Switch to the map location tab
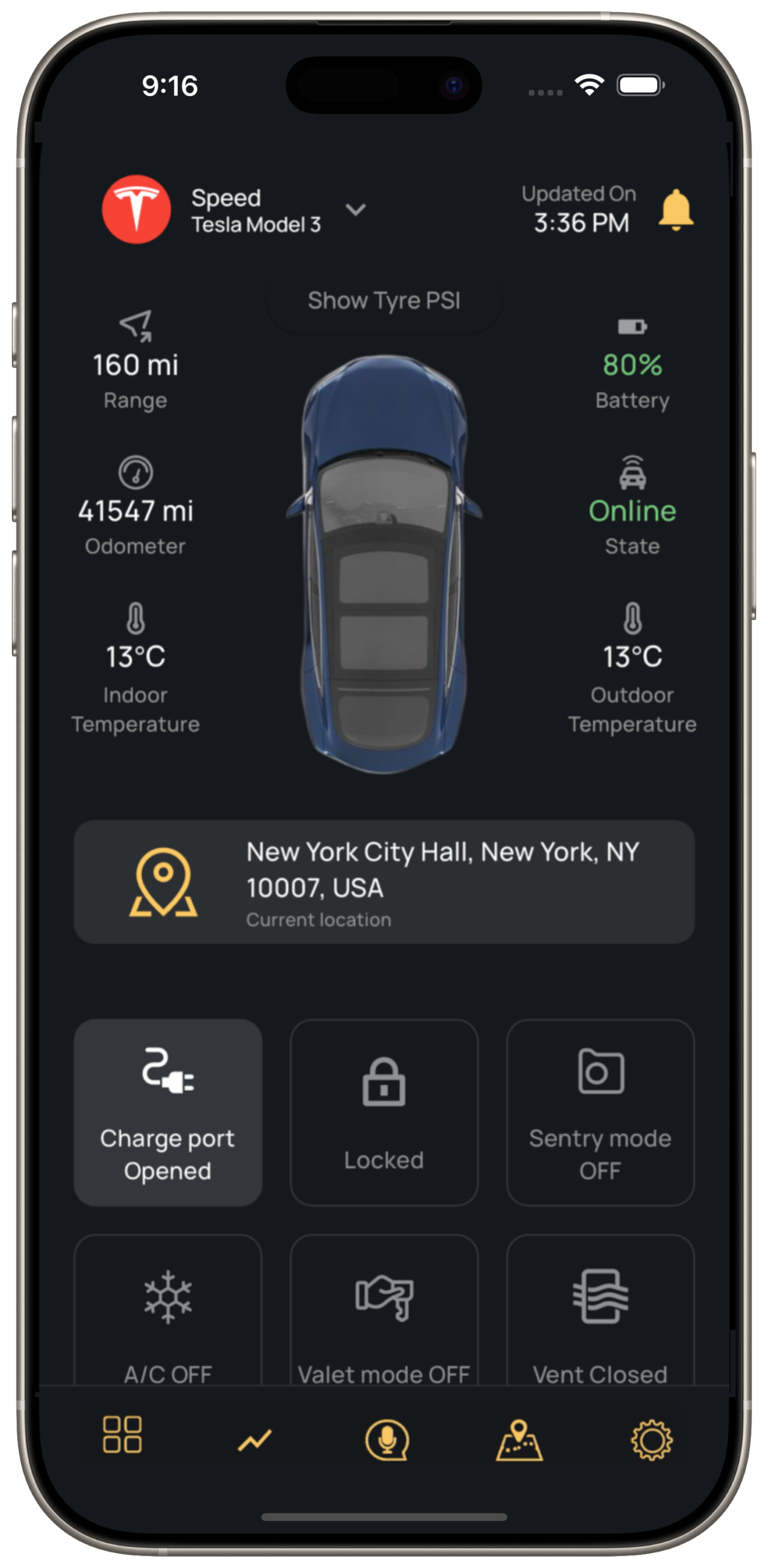 [519, 1440]
